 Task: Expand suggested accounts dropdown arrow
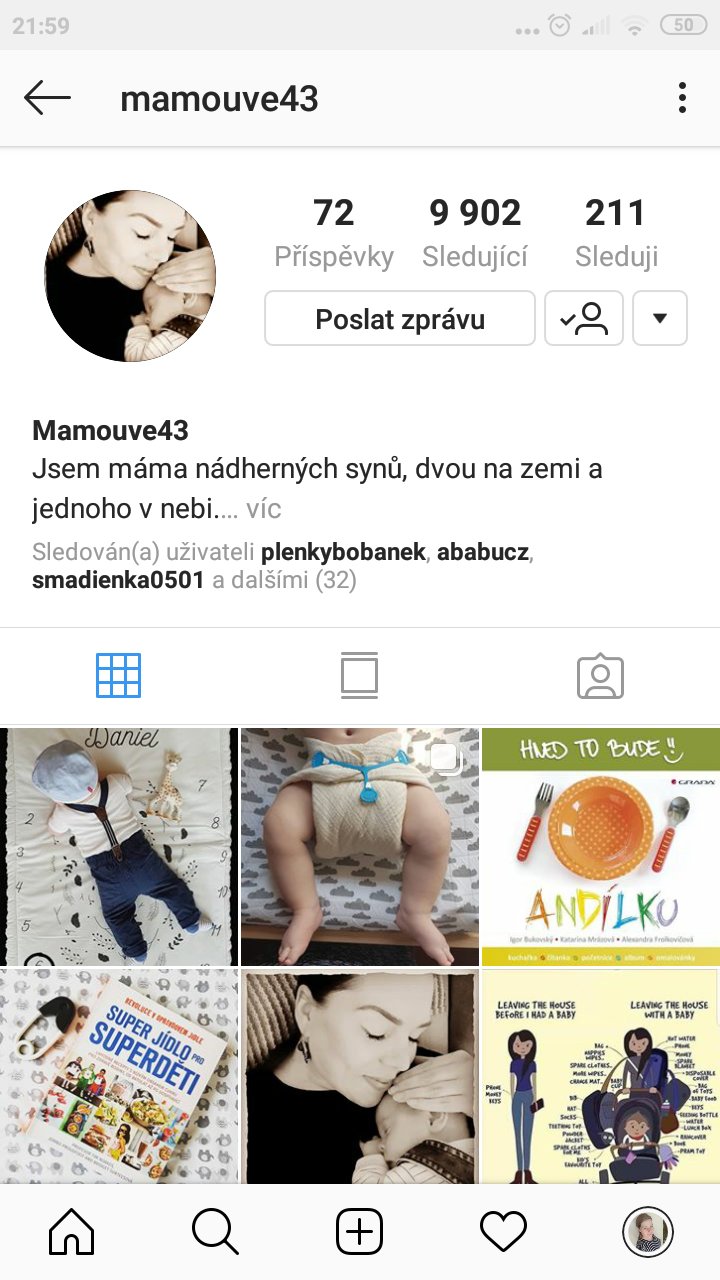660,319
